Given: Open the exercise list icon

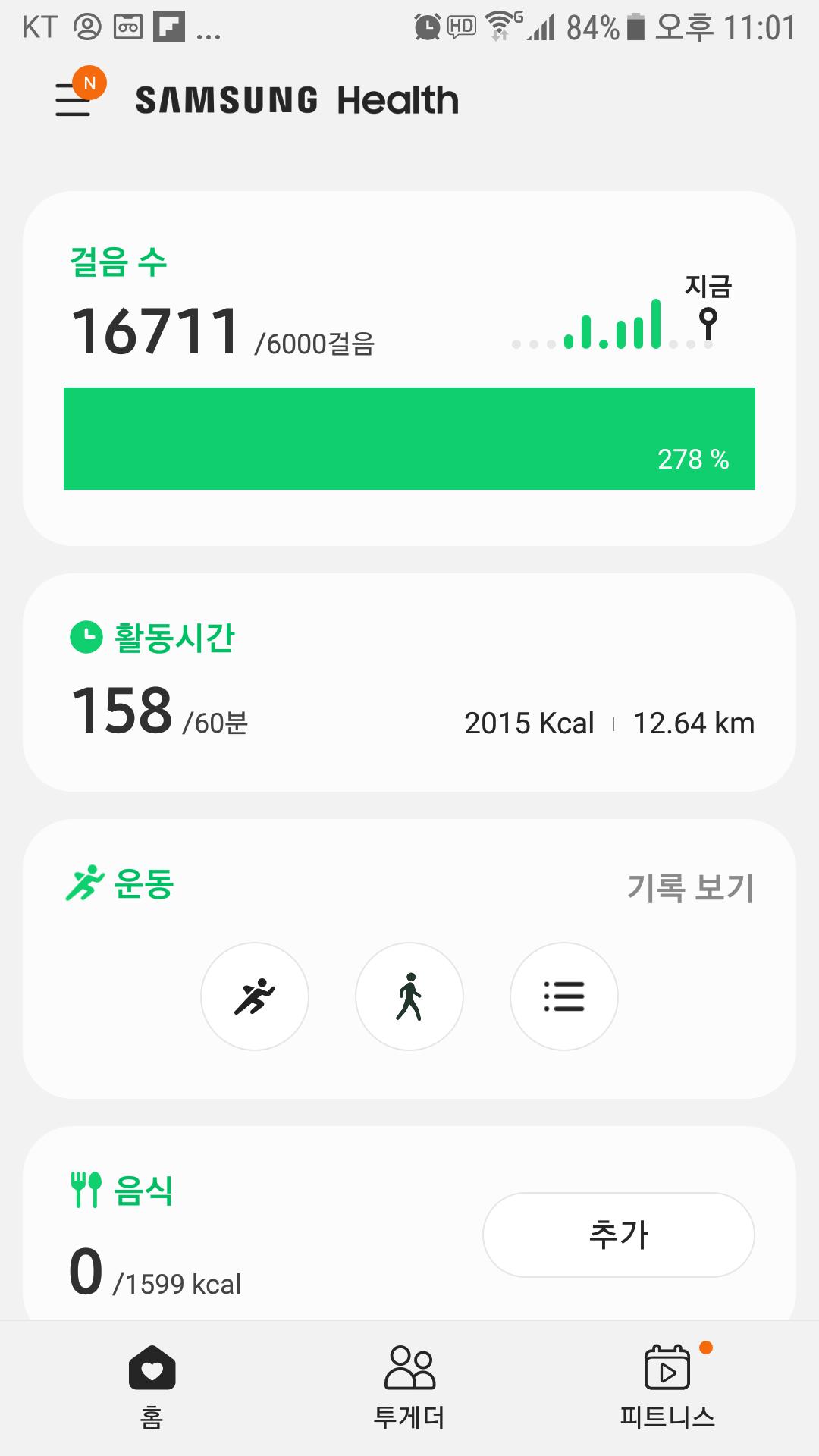Looking at the screenshot, I should [564, 996].
